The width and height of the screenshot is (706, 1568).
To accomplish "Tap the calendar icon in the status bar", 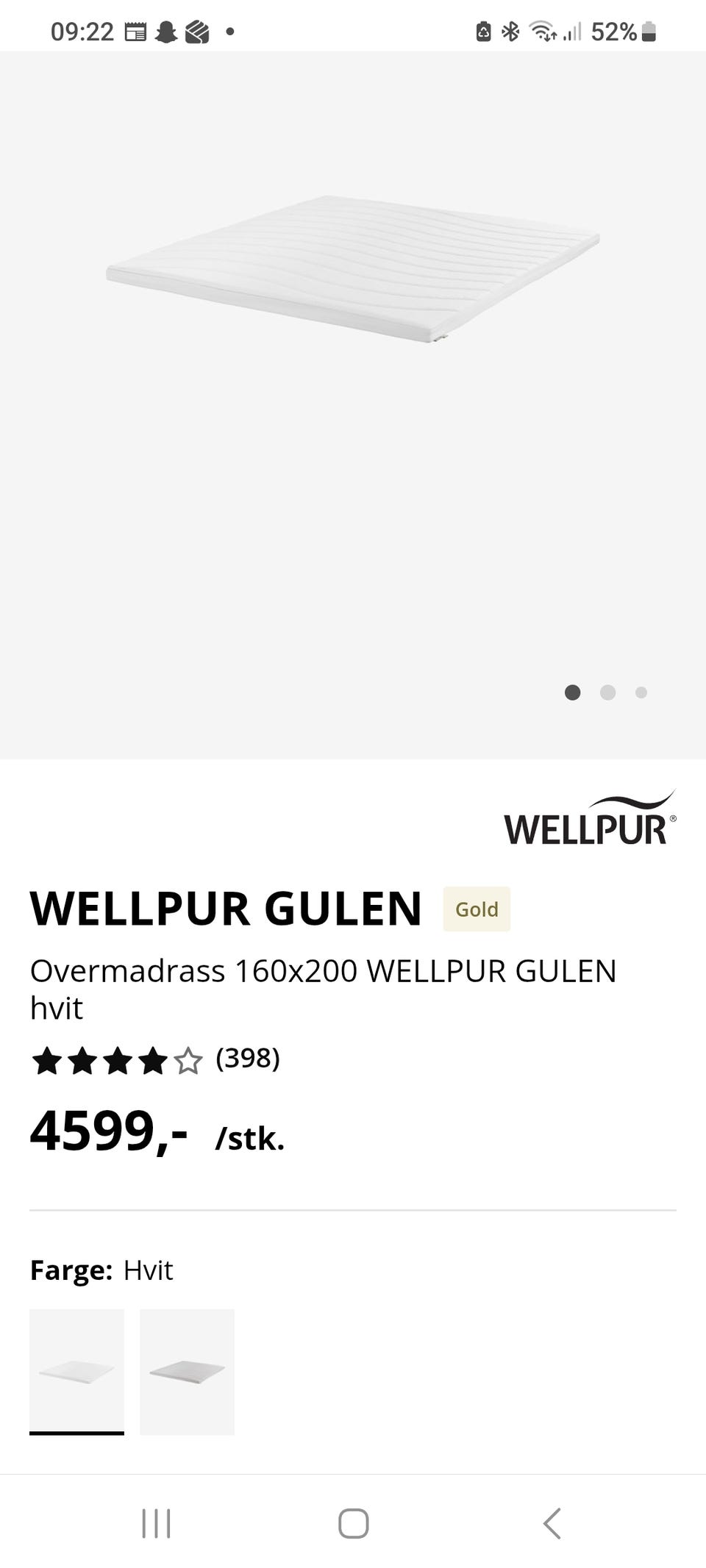I will [137, 31].
